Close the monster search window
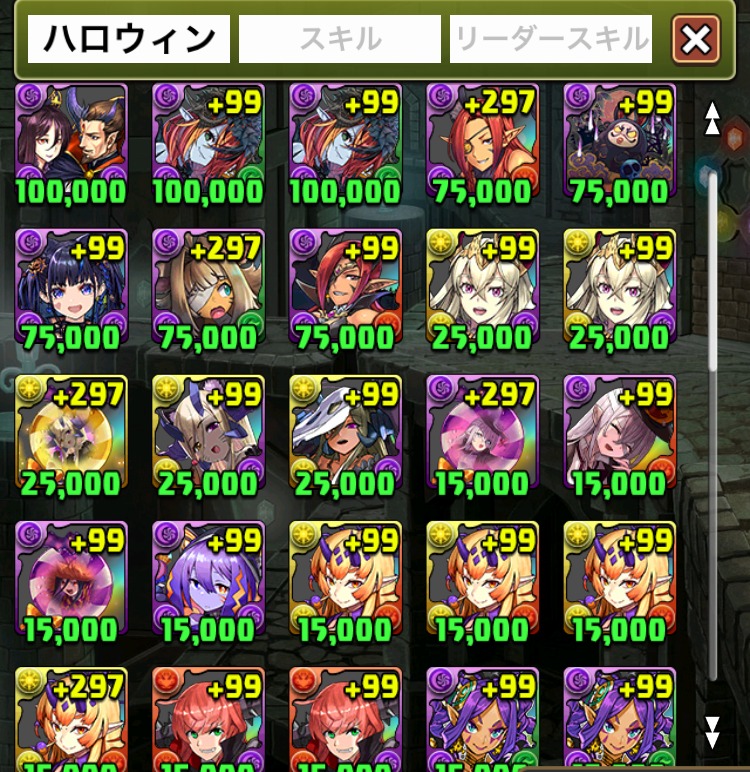The height and width of the screenshot is (772, 750). 696,40
